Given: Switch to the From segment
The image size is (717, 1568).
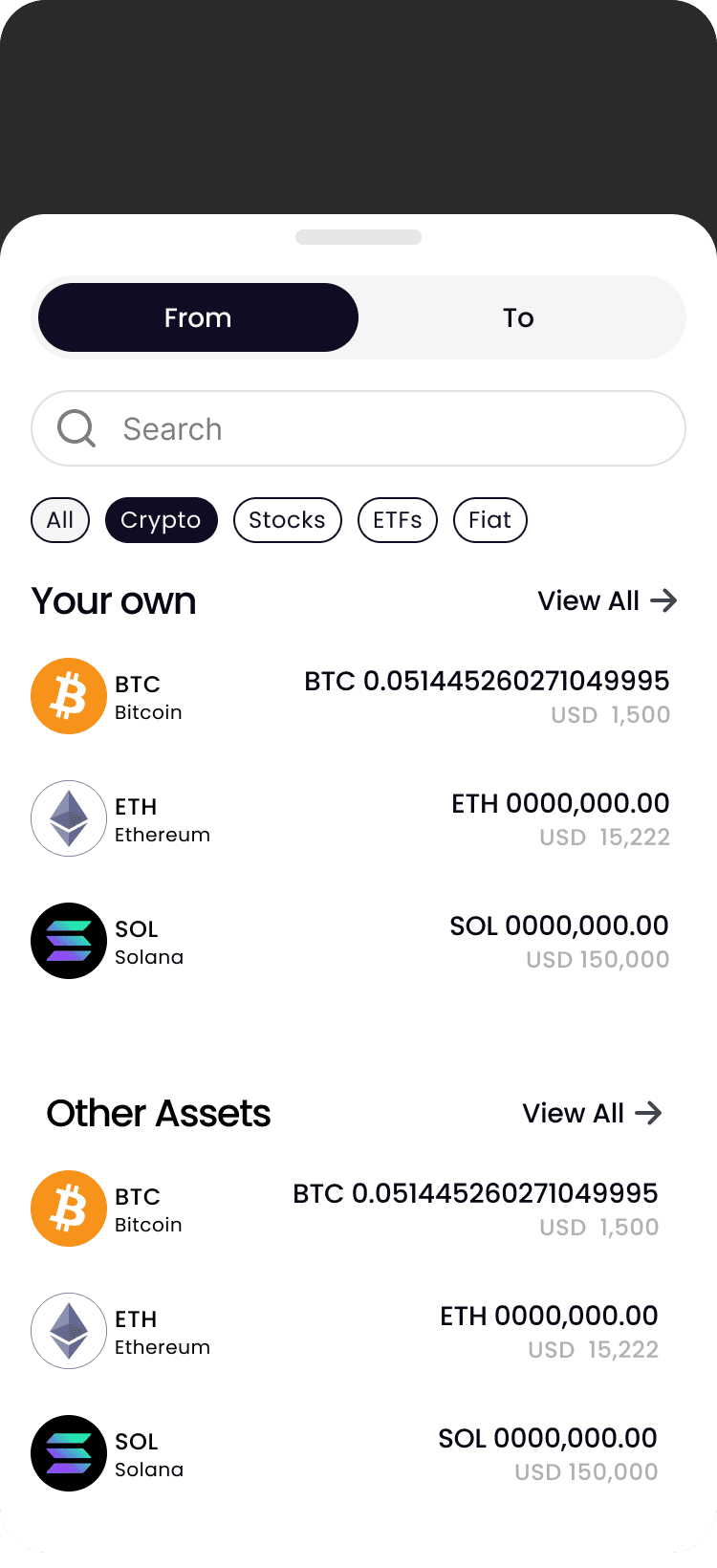Looking at the screenshot, I should (x=198, y=317).
